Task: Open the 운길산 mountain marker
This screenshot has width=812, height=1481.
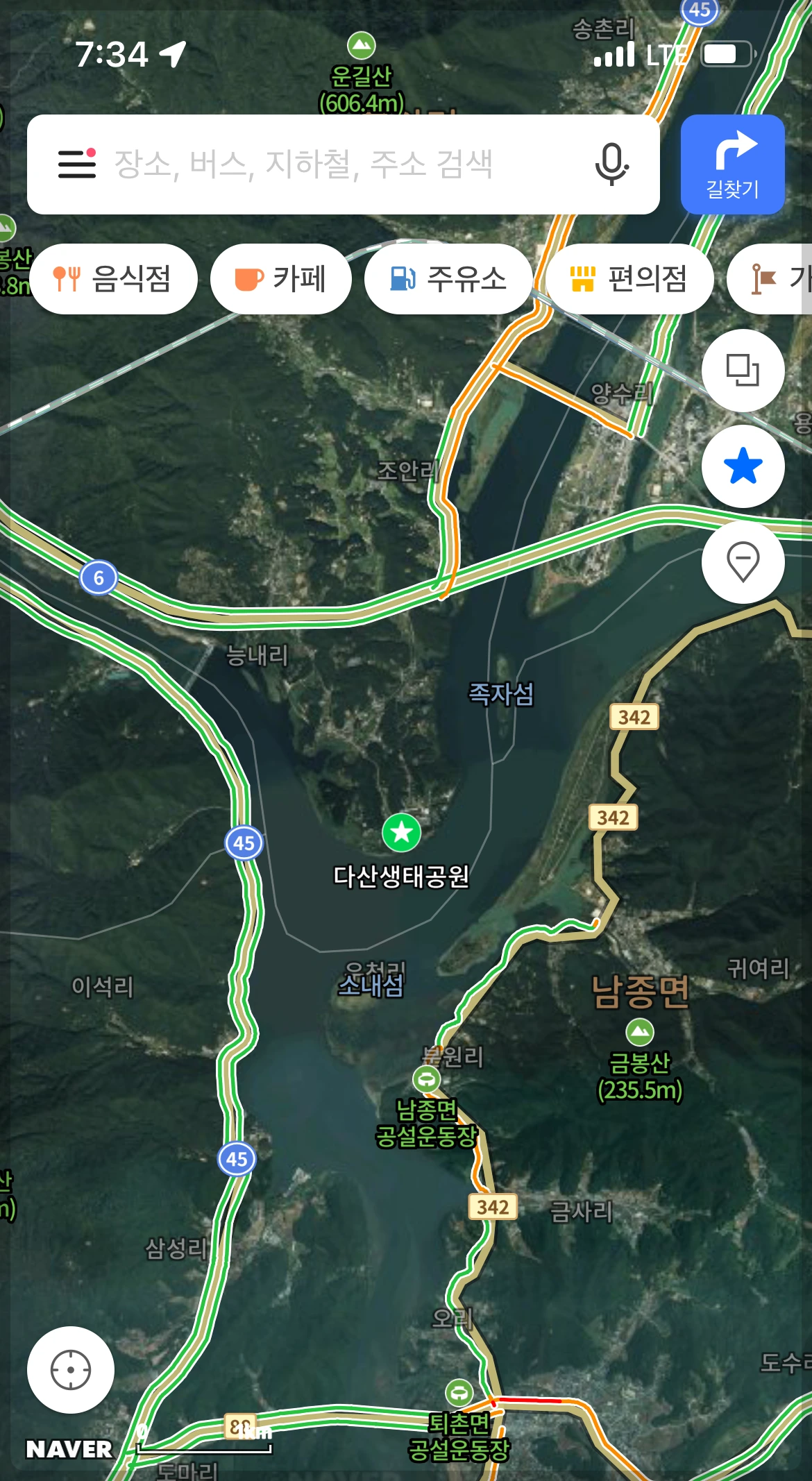Action: coord(361,46)
